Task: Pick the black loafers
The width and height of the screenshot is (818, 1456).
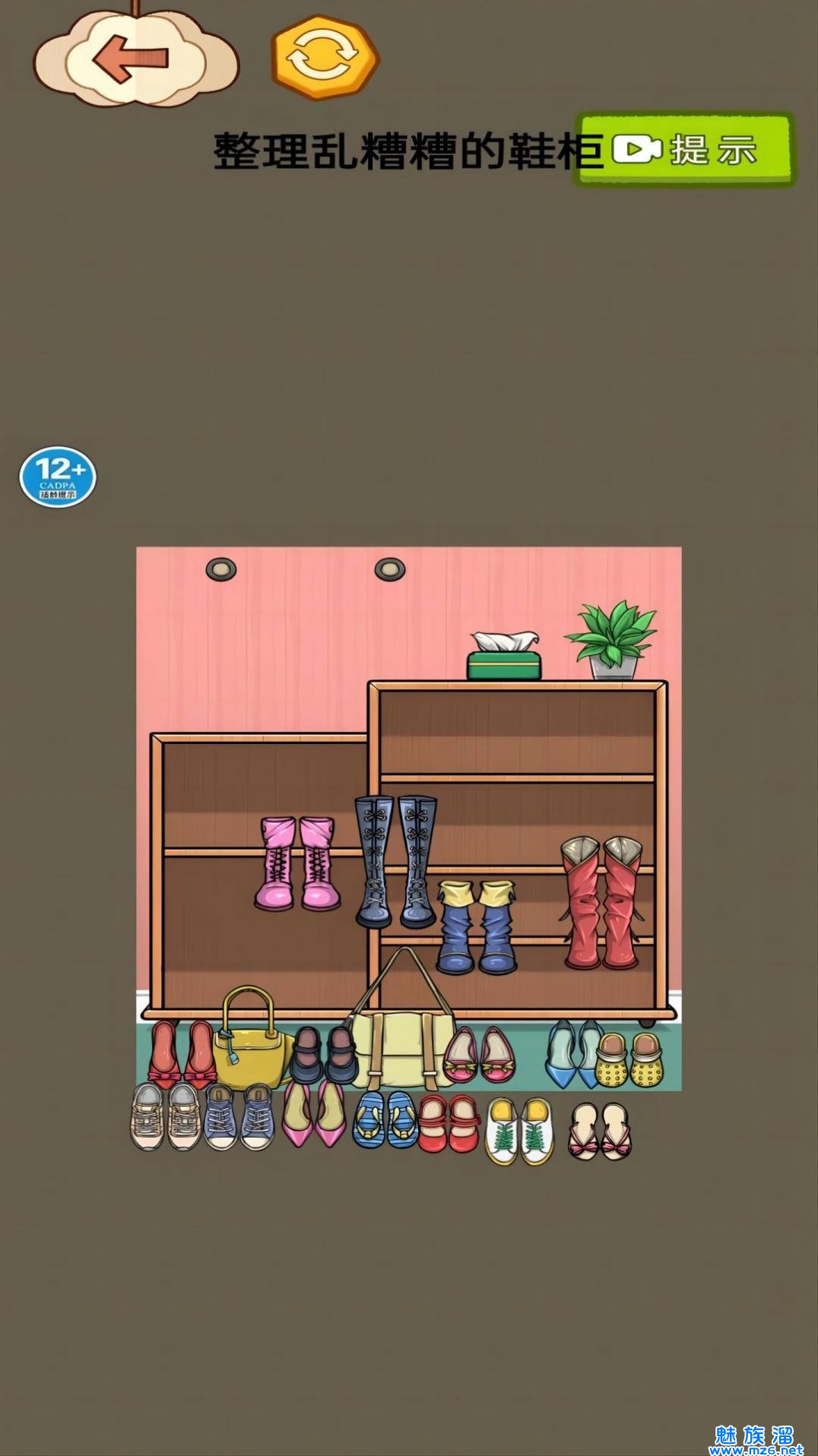Action: [x=324, y=1056]
